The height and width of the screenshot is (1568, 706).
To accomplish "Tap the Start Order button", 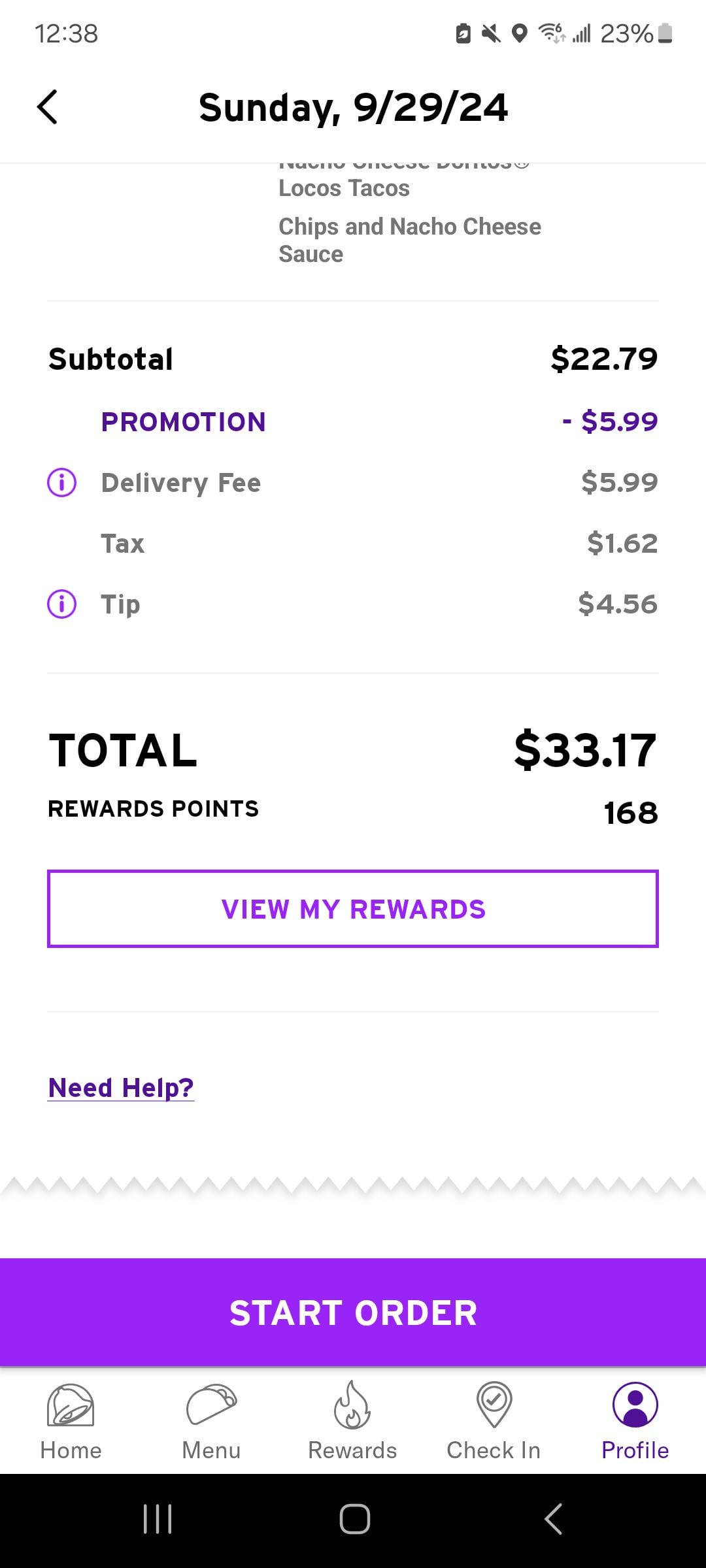I will coord(353,1313).
